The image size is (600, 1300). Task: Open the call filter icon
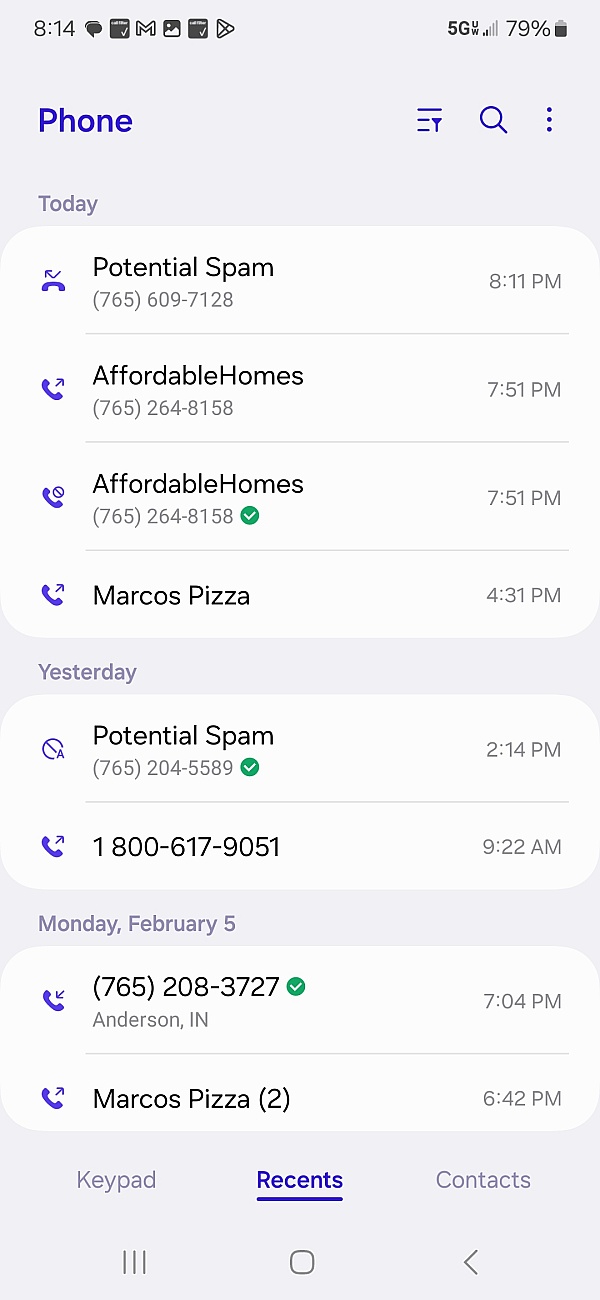click(429, 121)
